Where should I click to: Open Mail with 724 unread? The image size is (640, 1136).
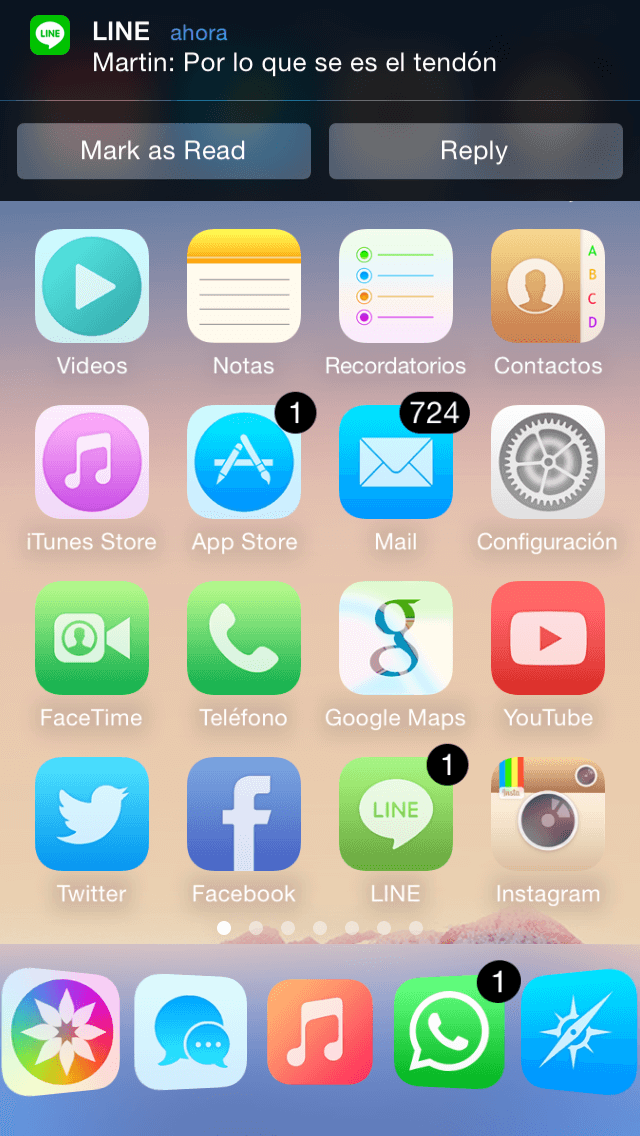(x=396, y=462)
